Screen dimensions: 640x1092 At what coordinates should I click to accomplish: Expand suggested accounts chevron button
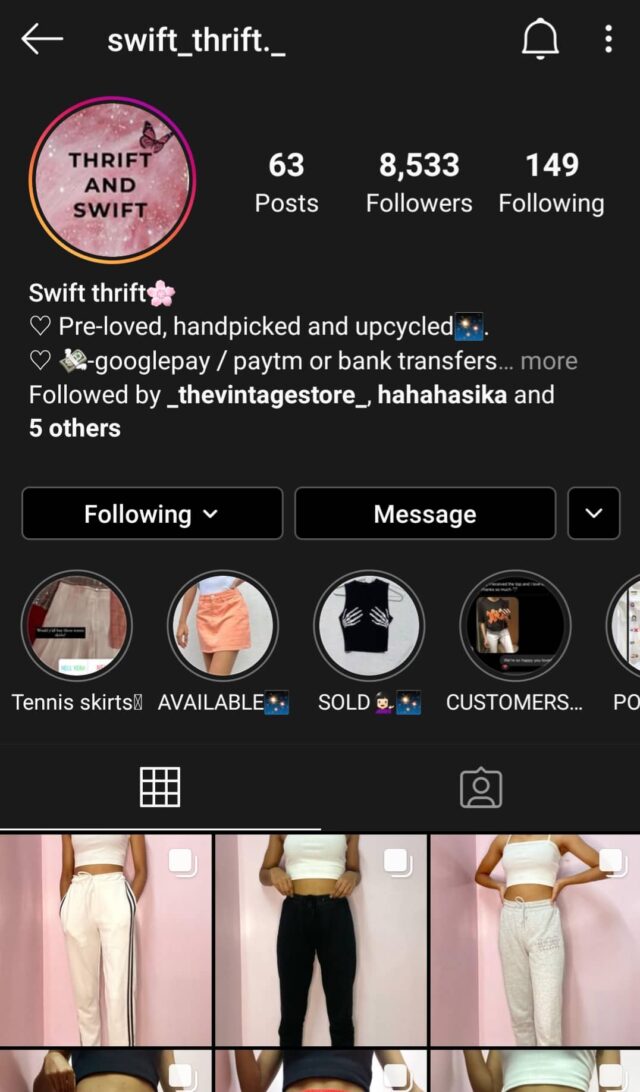[x=594, y=514]
